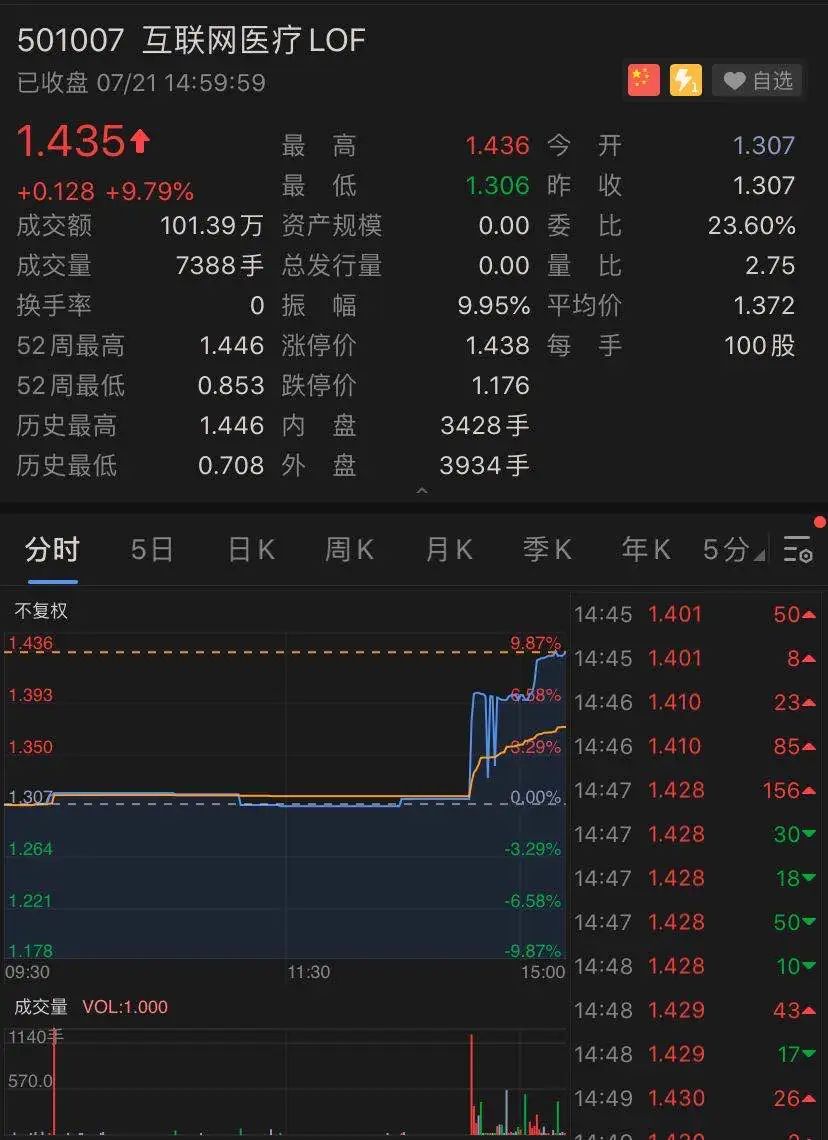The image size is (828, 1140).
Task: Open the 季K chart tab
Action: tap(547, 549)
